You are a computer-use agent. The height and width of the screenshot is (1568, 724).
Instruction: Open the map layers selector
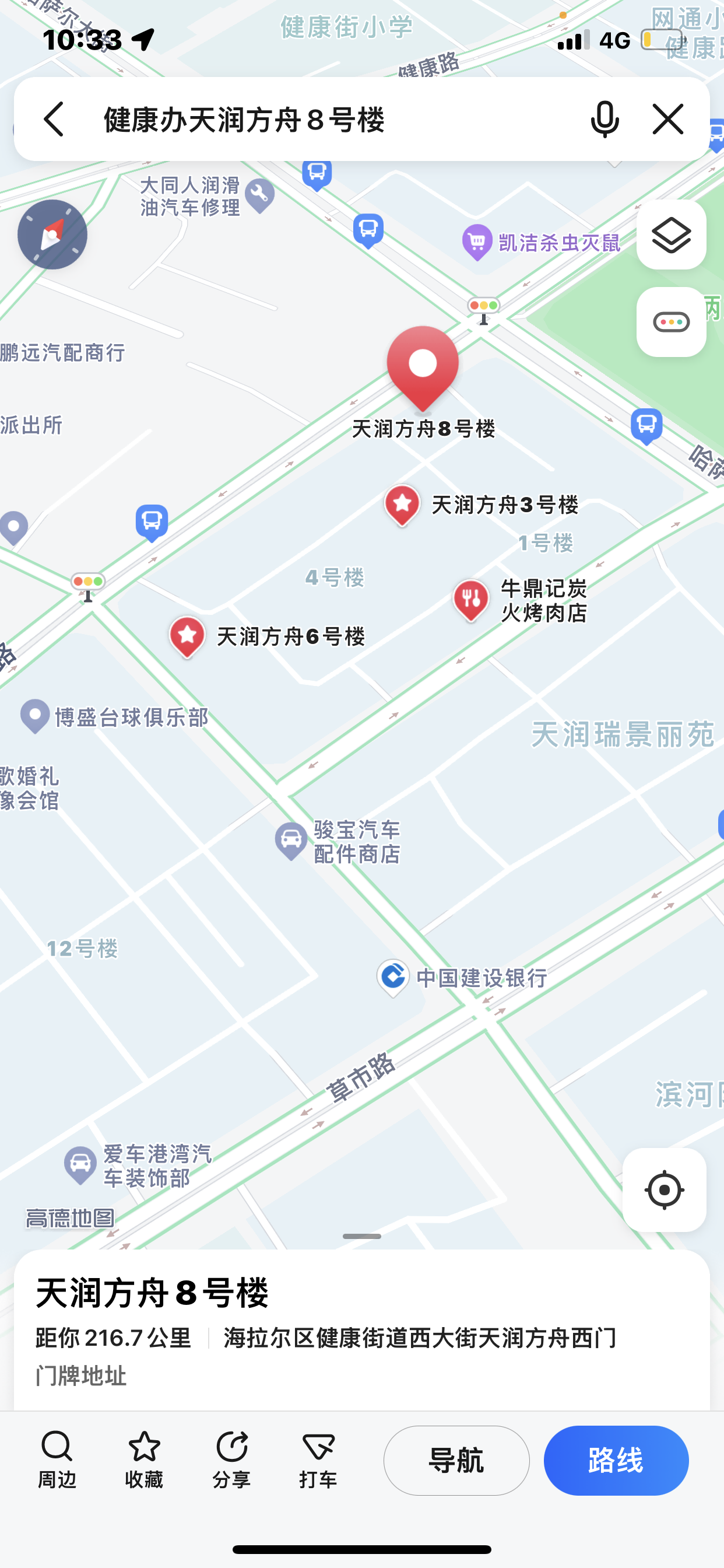670,235
